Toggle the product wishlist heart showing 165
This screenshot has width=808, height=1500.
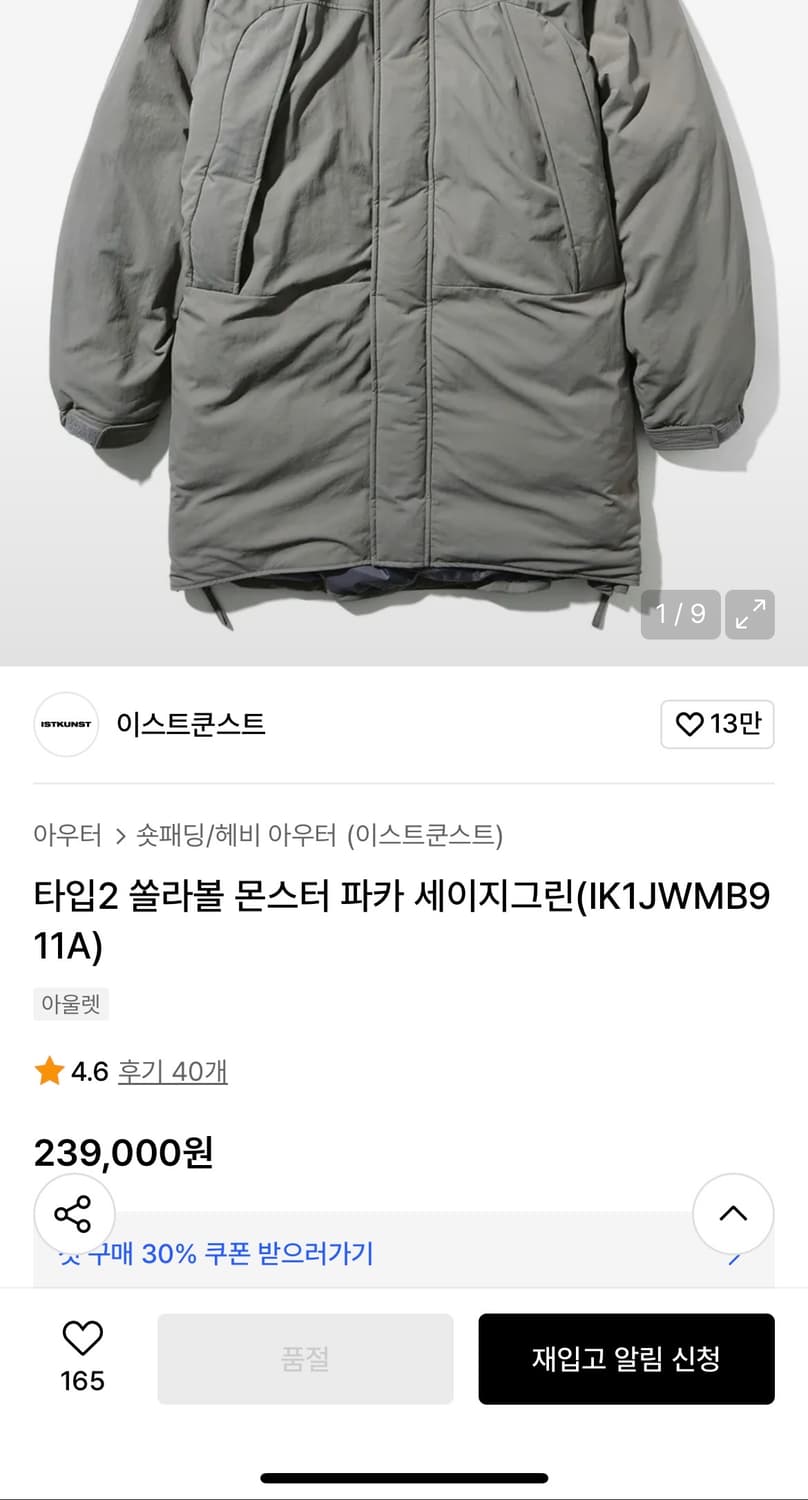point(84,1358)
